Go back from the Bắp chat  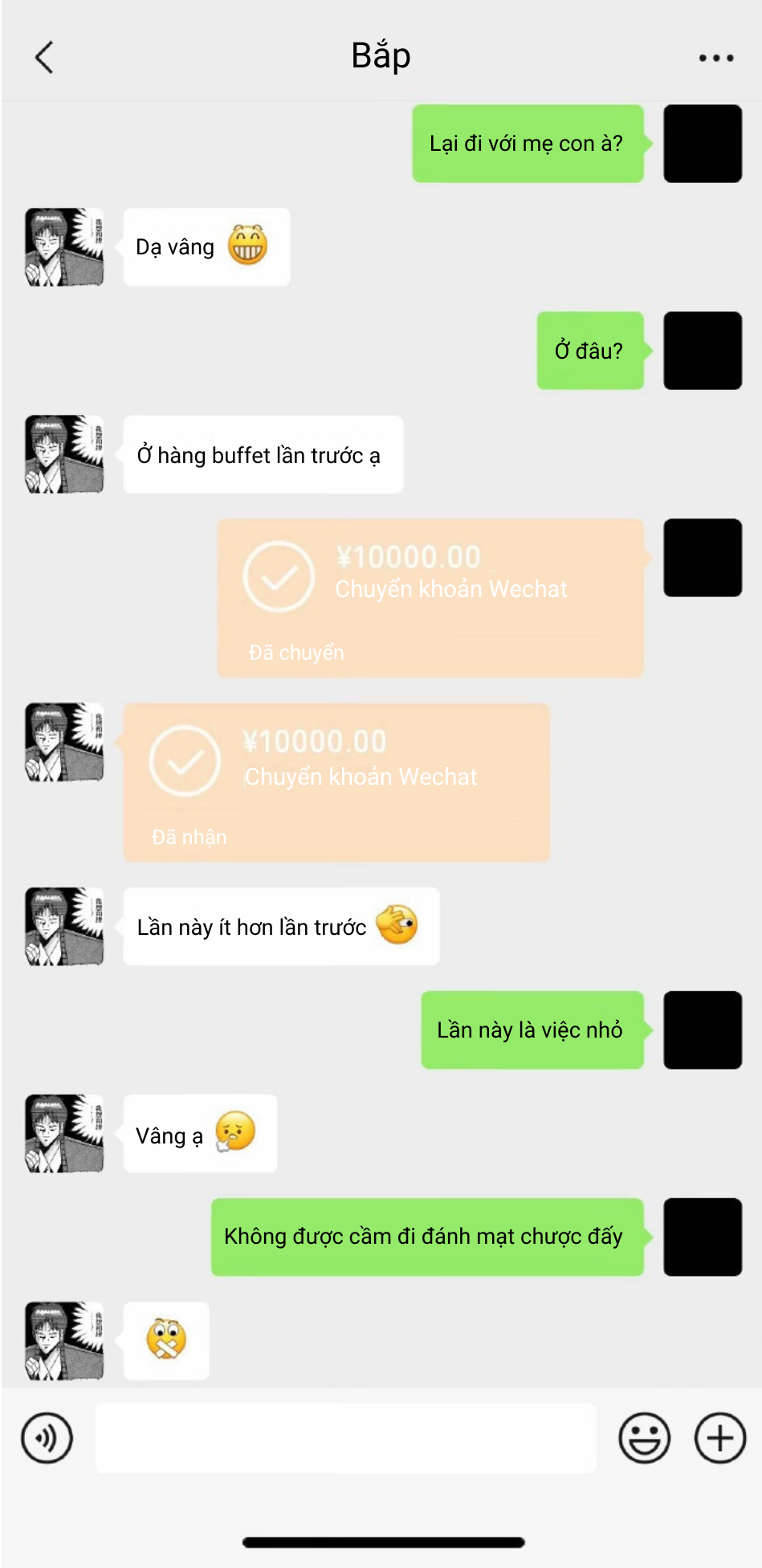(x=45, y=58)
